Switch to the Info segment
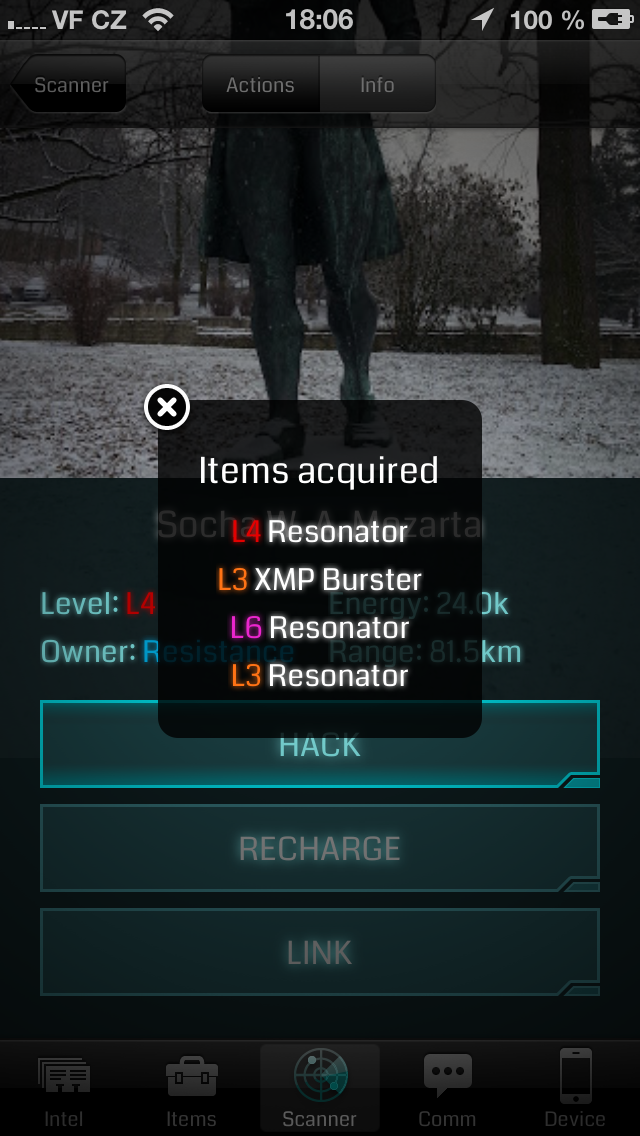 point(377,85)
